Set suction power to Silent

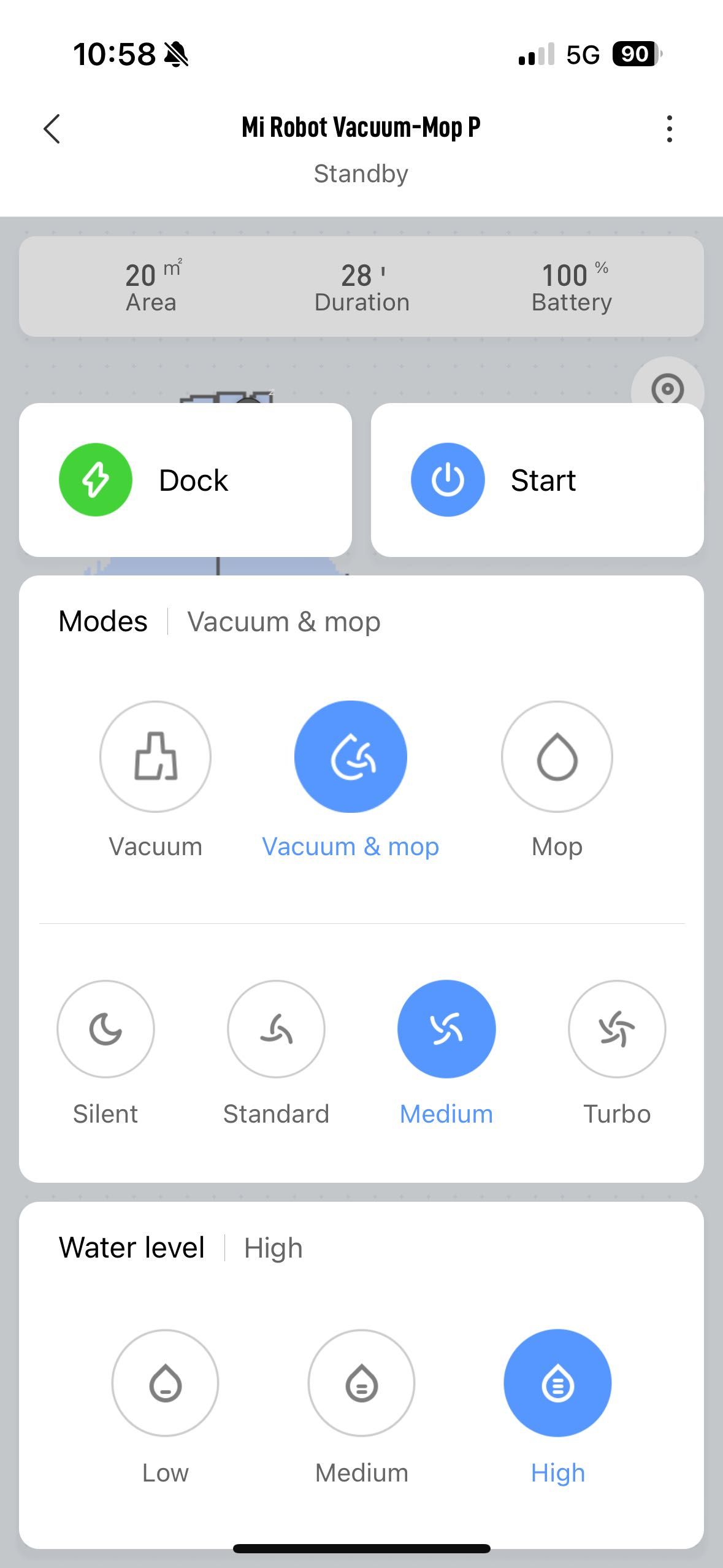[x=105, y=1029]
